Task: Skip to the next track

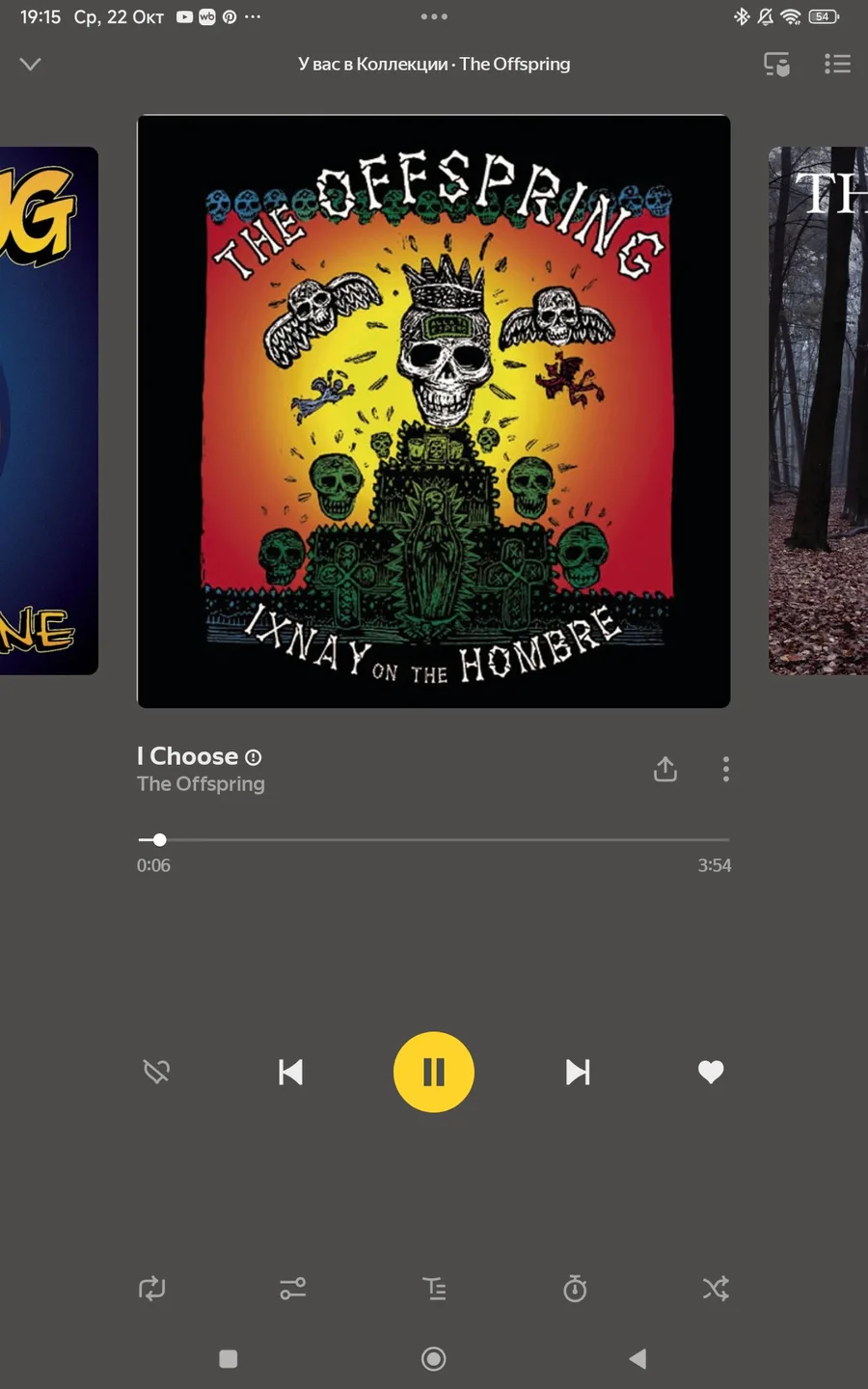Action: 577,1072
